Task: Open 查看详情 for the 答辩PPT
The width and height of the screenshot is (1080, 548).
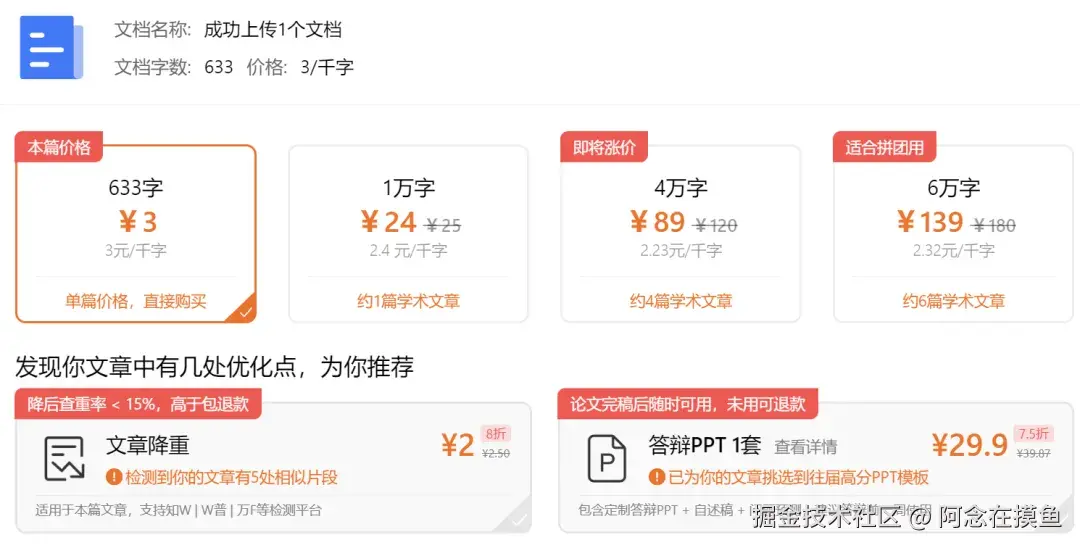Action: 805,447
